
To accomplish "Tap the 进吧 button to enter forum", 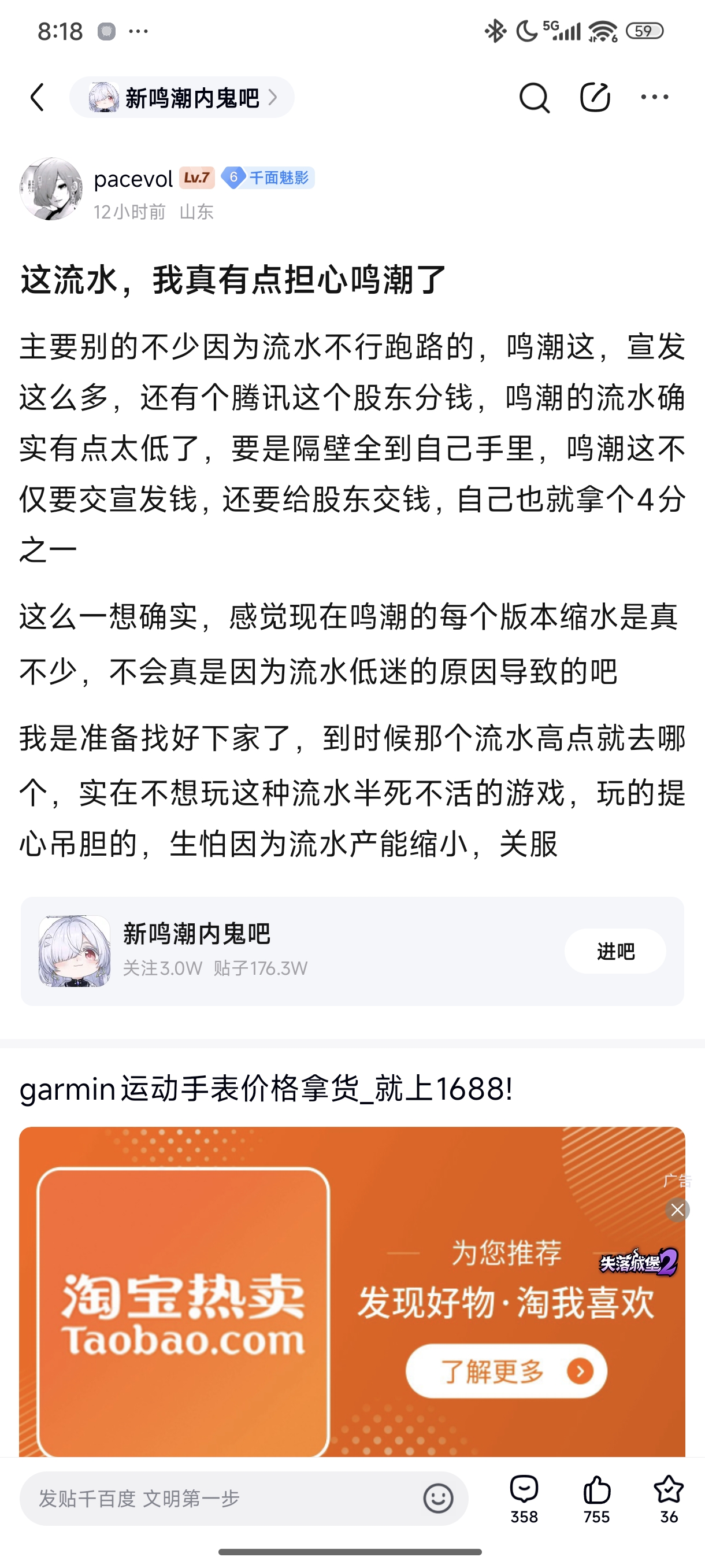I will pos(615,951).
